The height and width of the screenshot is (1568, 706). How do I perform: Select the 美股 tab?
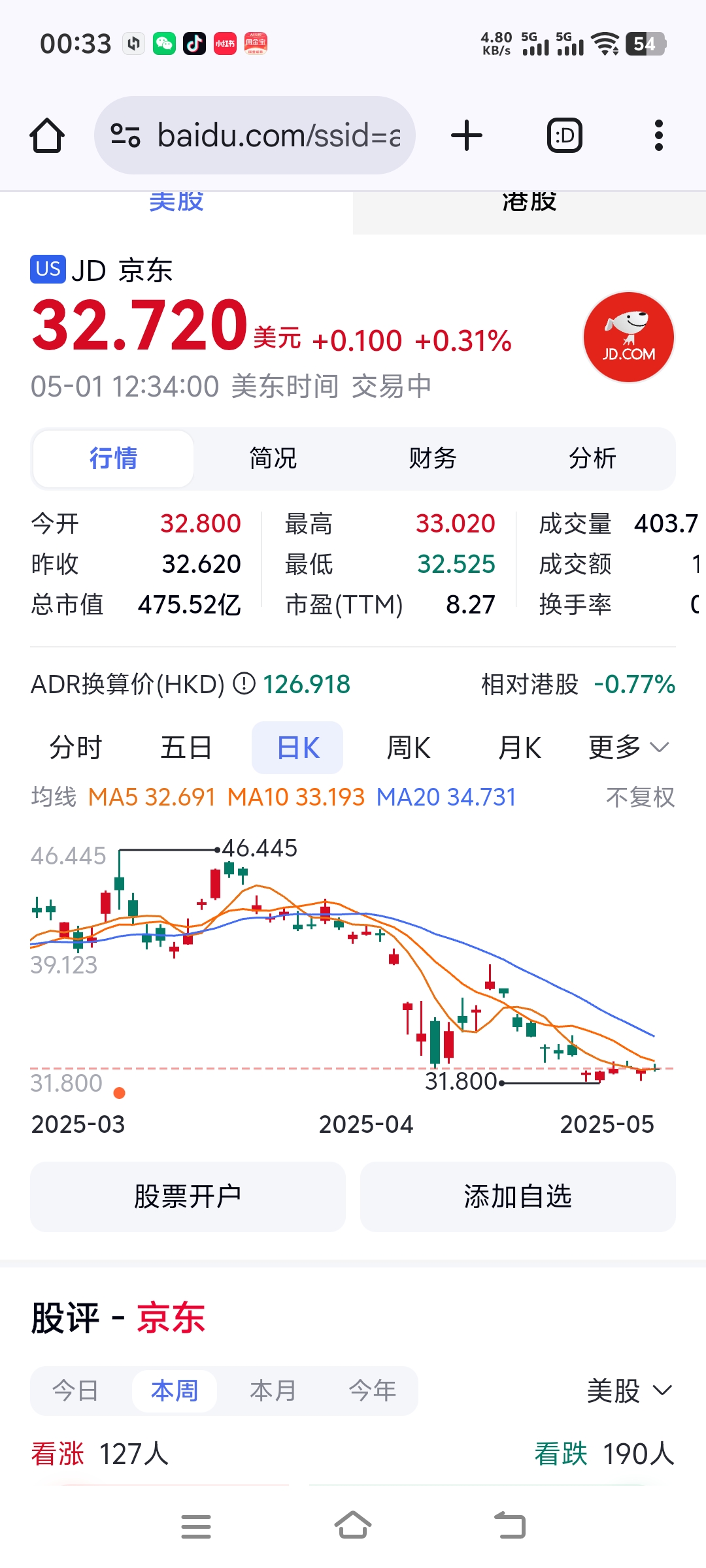click(176, 204)
